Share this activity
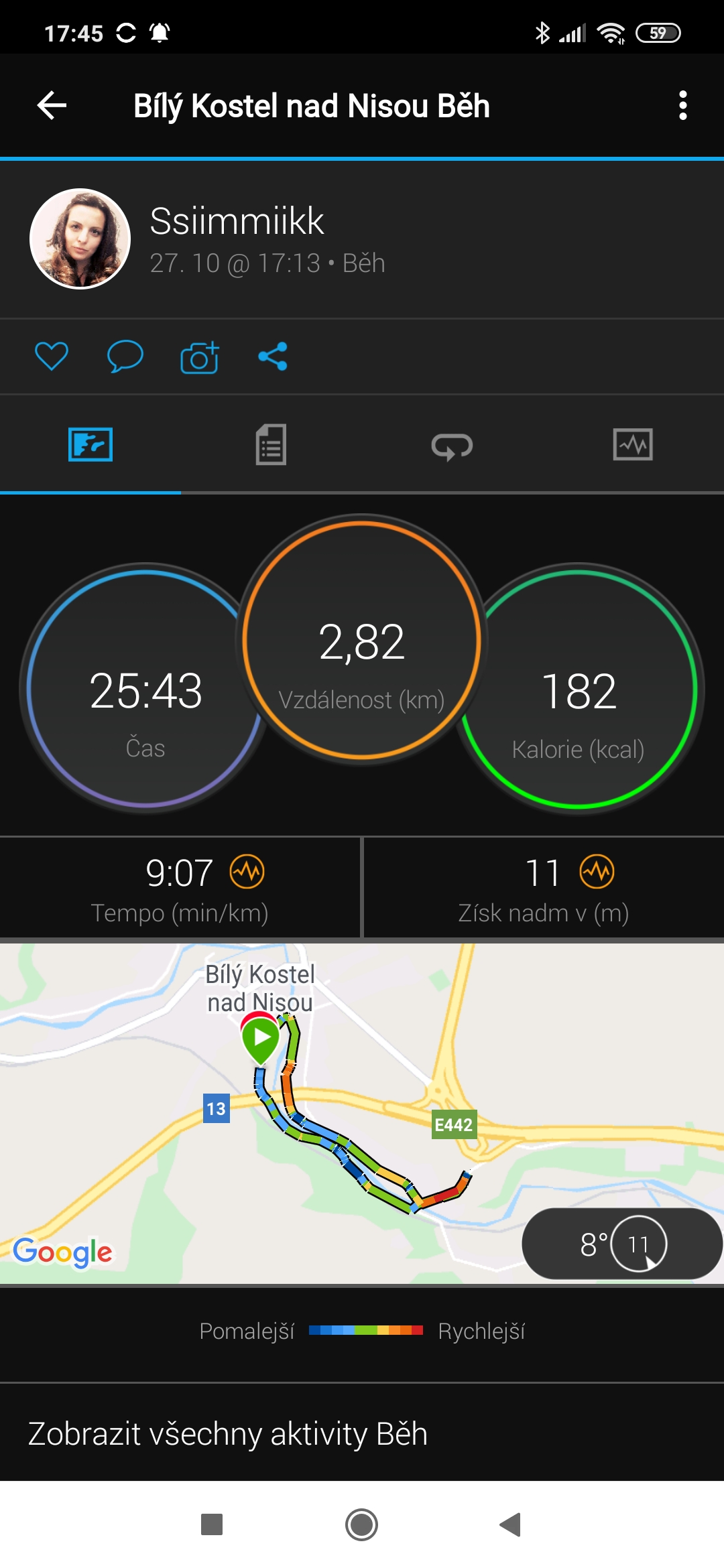724x1568 pixels. [273, 356]
